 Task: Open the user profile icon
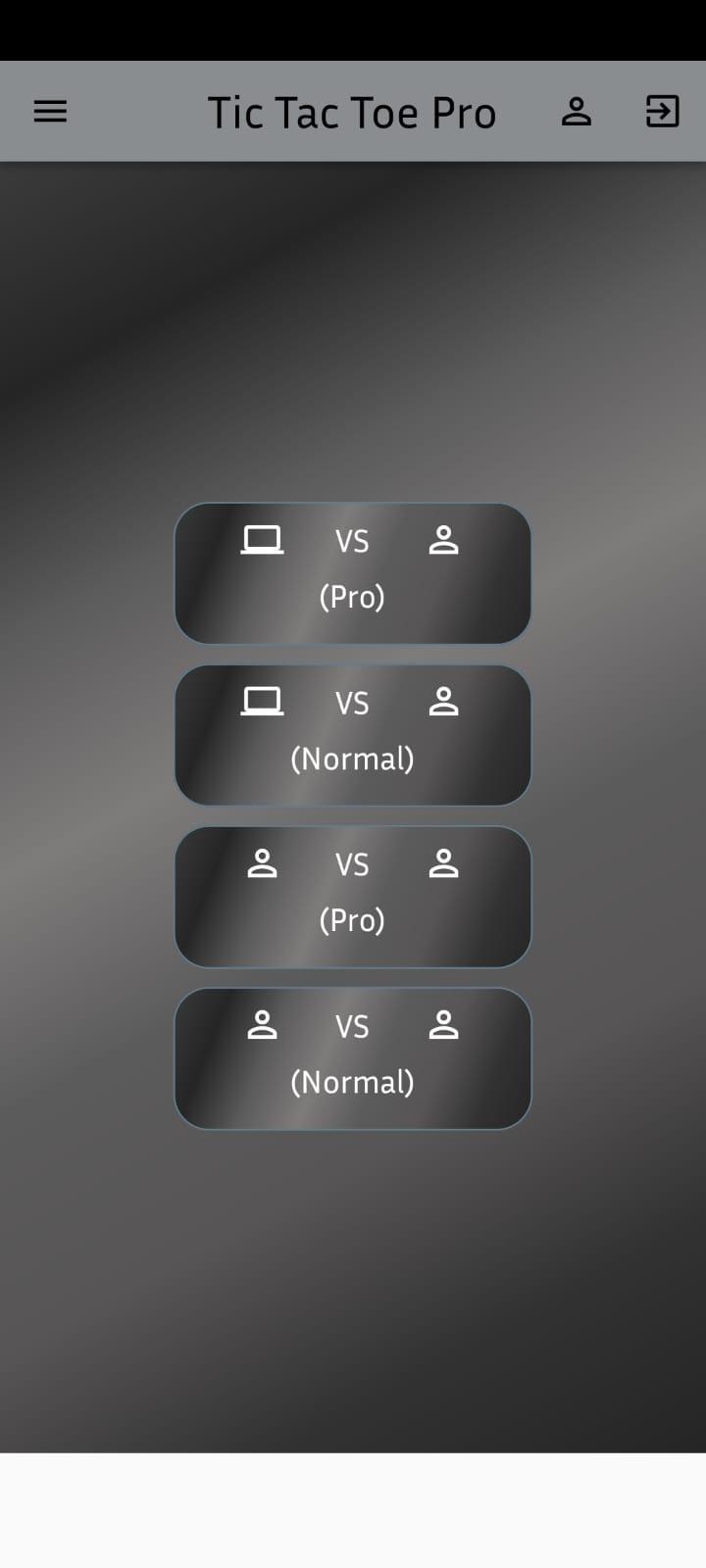tap(576, 112)
